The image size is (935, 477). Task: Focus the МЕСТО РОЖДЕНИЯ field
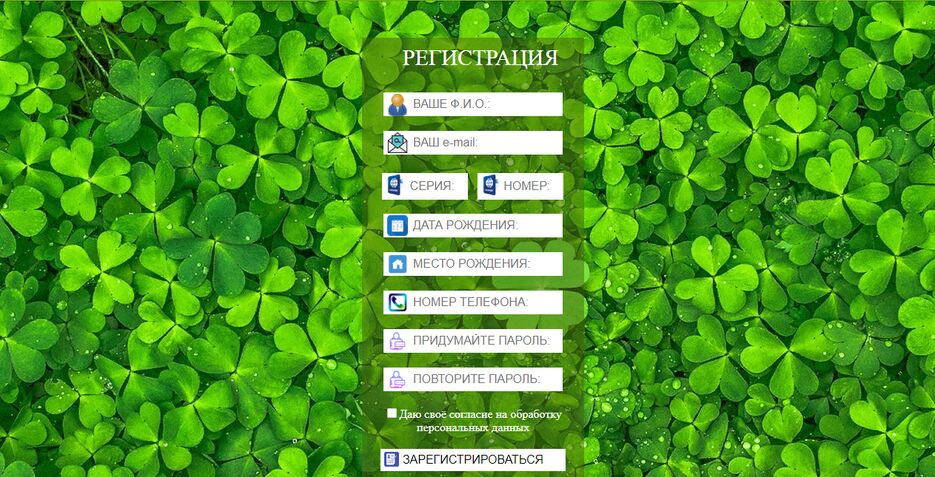coord(485,264)
